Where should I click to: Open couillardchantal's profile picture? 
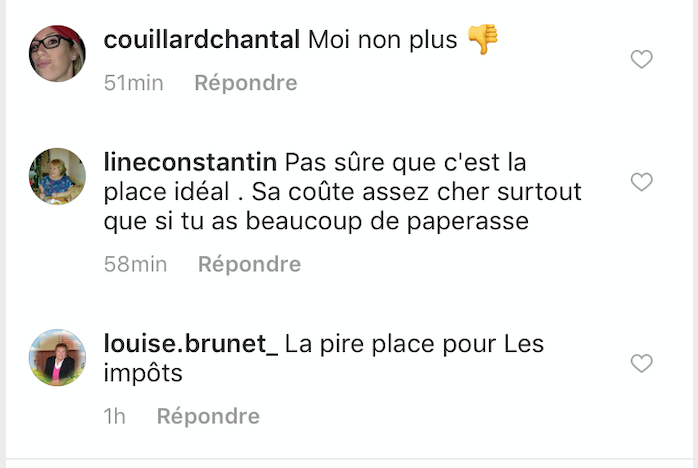coord(57,54)
